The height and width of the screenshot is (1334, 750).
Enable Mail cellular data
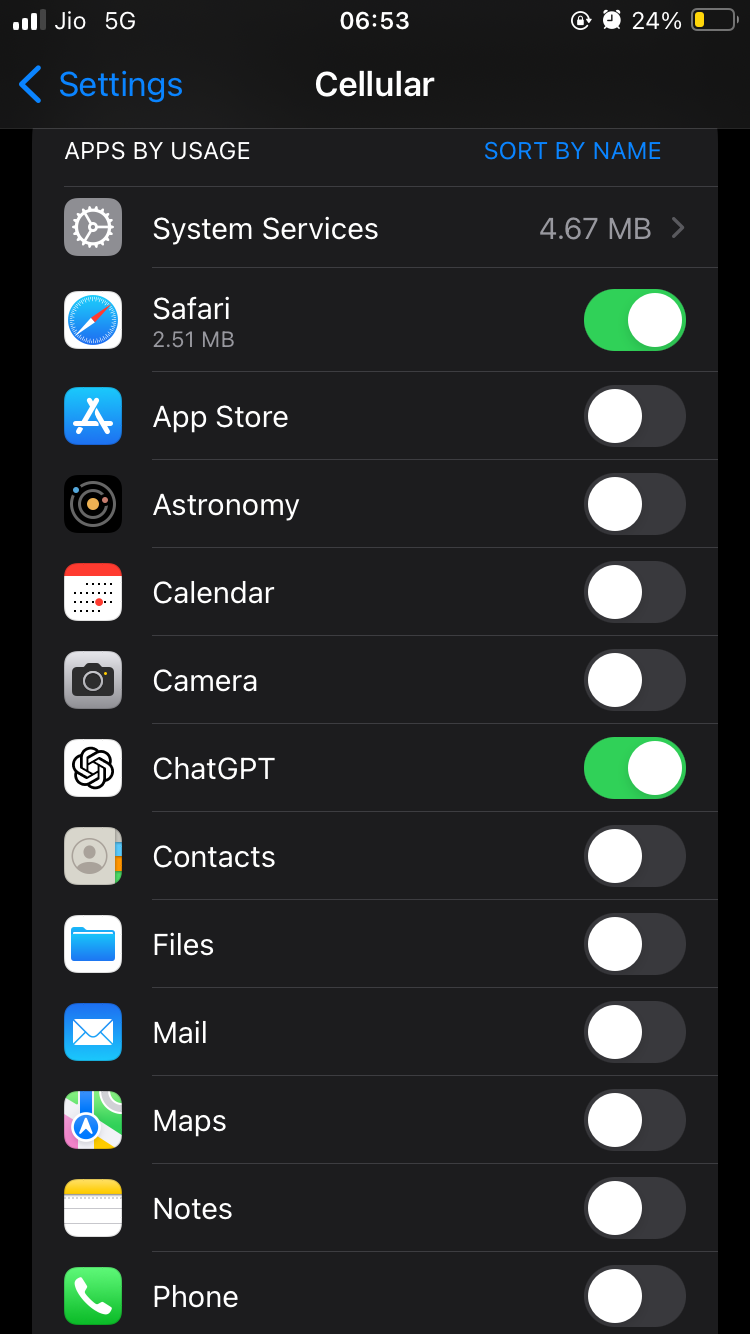(634, 1032)
